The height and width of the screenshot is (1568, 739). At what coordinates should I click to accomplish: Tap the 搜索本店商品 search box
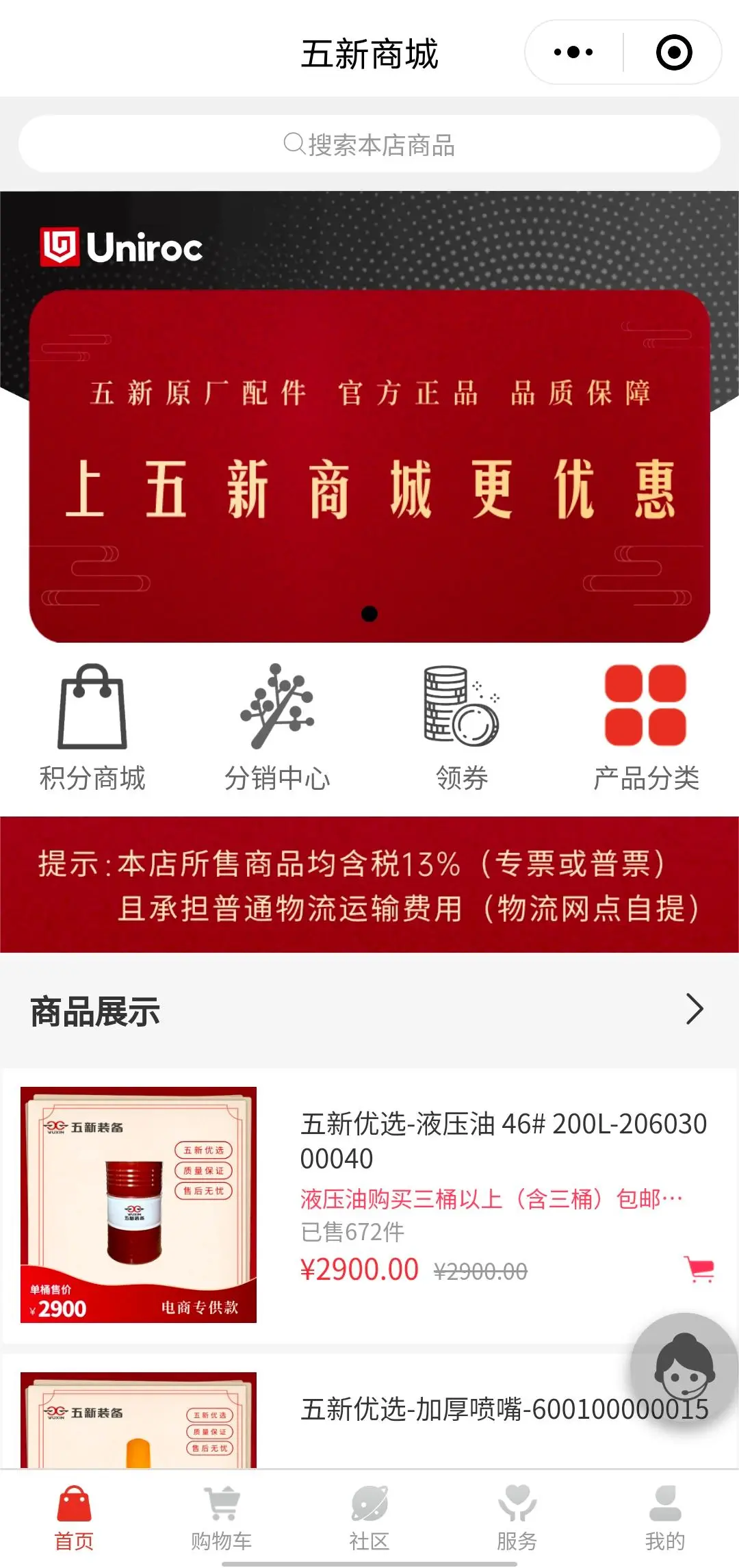click(369, 144)
